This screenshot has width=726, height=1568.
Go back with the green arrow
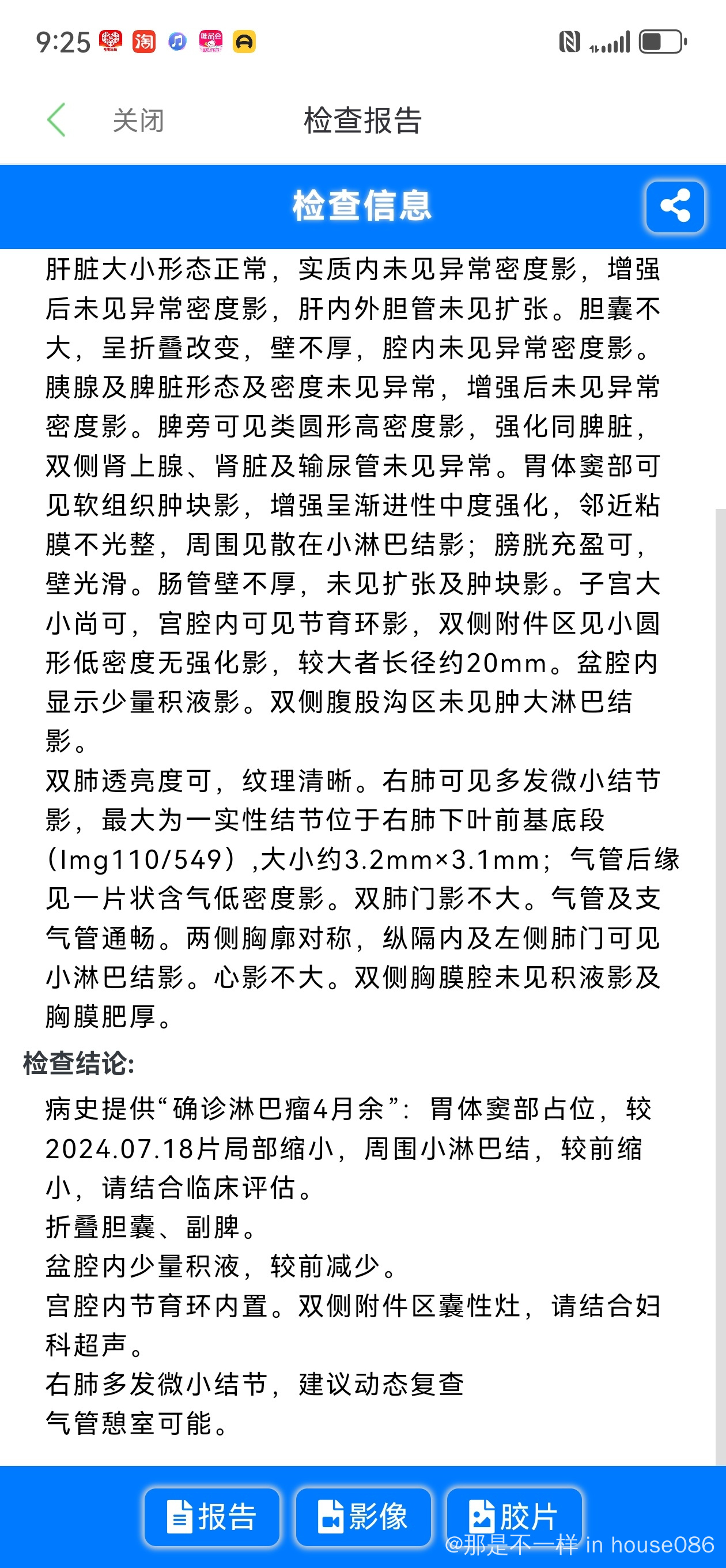(56, 120)
